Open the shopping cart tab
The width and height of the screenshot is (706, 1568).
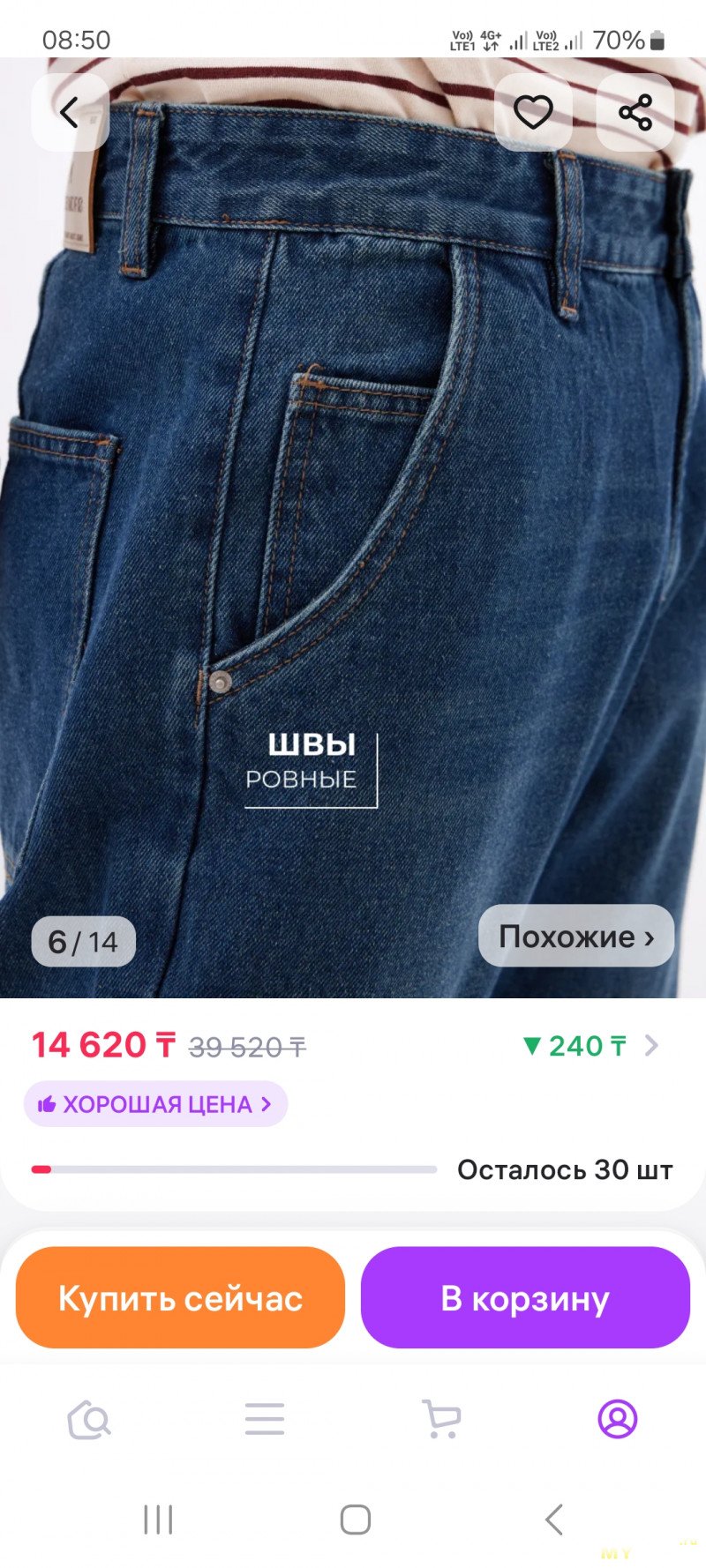[x=441, y=1420]
